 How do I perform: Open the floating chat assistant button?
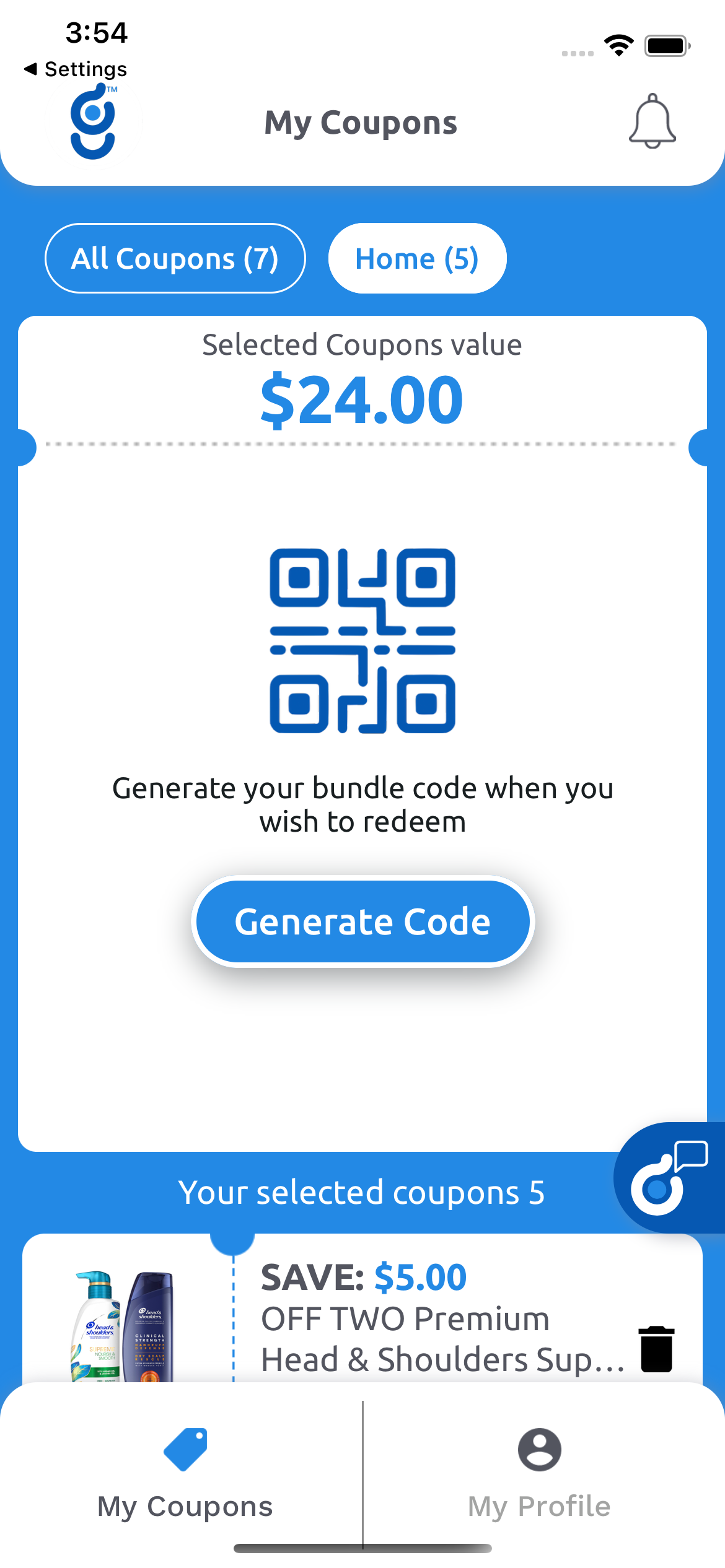click(669, 1177)
